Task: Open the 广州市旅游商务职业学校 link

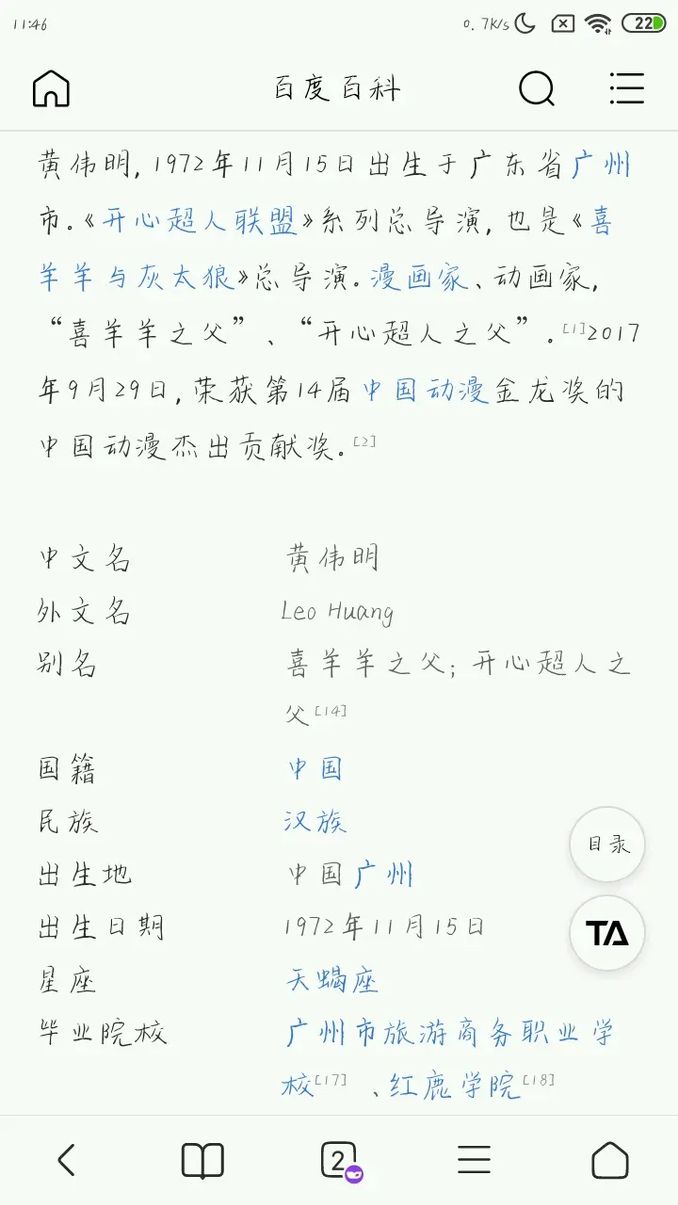Action: coord(450,1033)
